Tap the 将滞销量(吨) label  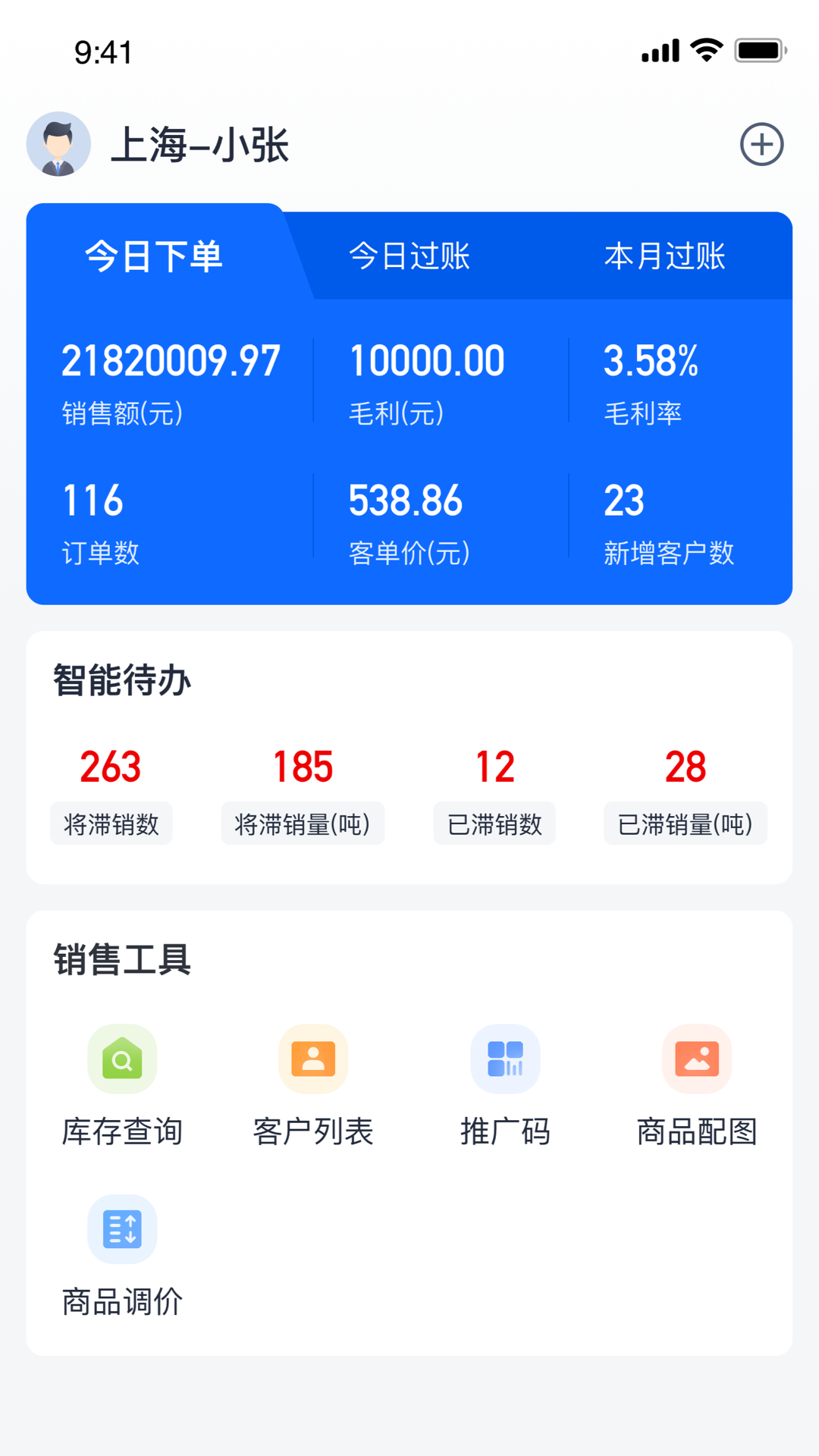[x=303, y=823]
